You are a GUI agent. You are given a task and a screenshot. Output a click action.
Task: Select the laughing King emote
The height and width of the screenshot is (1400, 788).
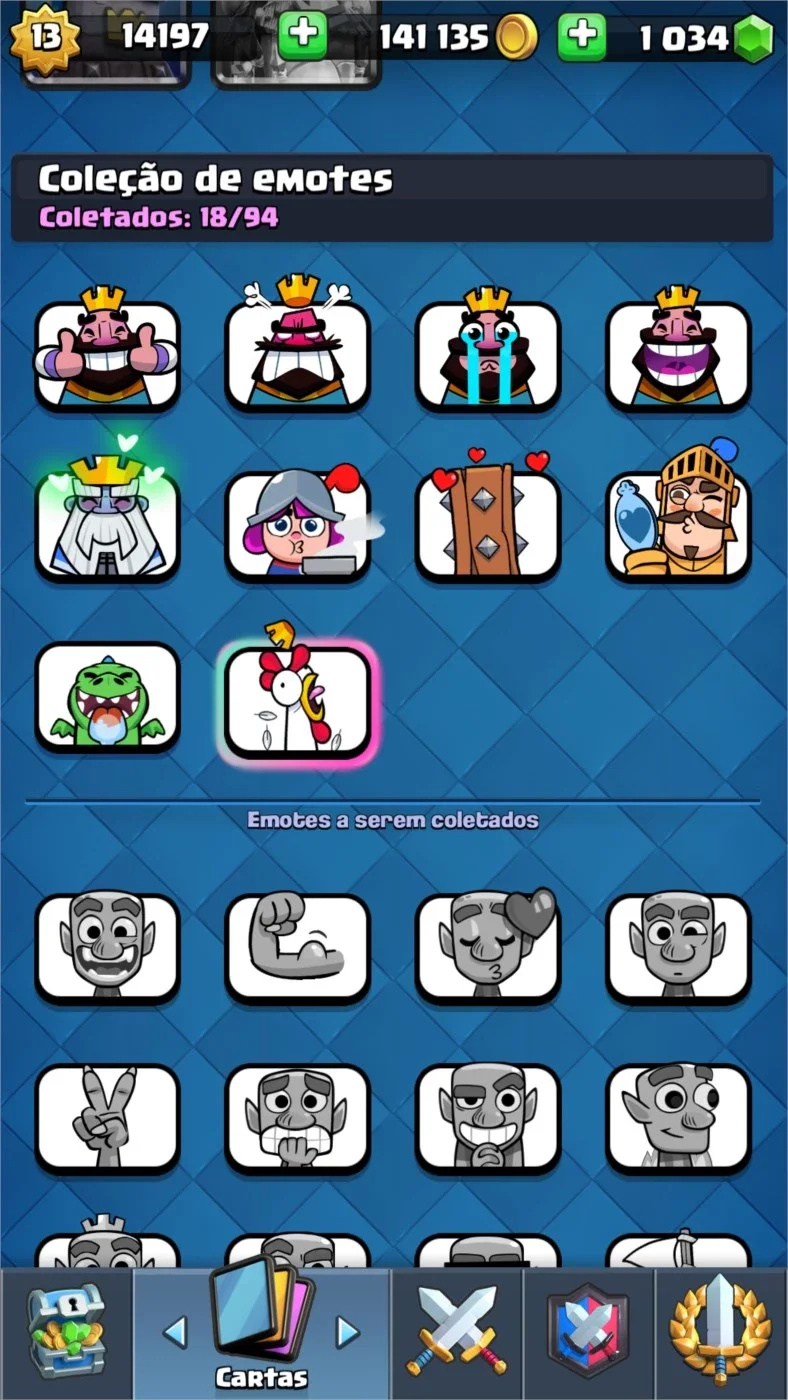(x=678, y=348)
